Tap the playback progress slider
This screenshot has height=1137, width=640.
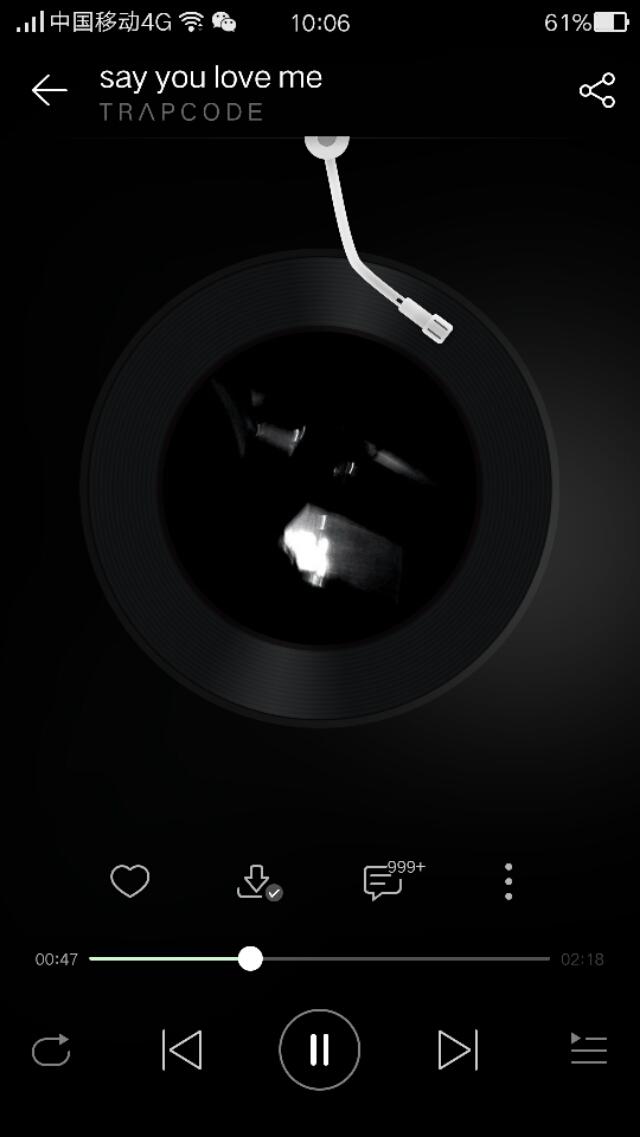tap(320, 959)
